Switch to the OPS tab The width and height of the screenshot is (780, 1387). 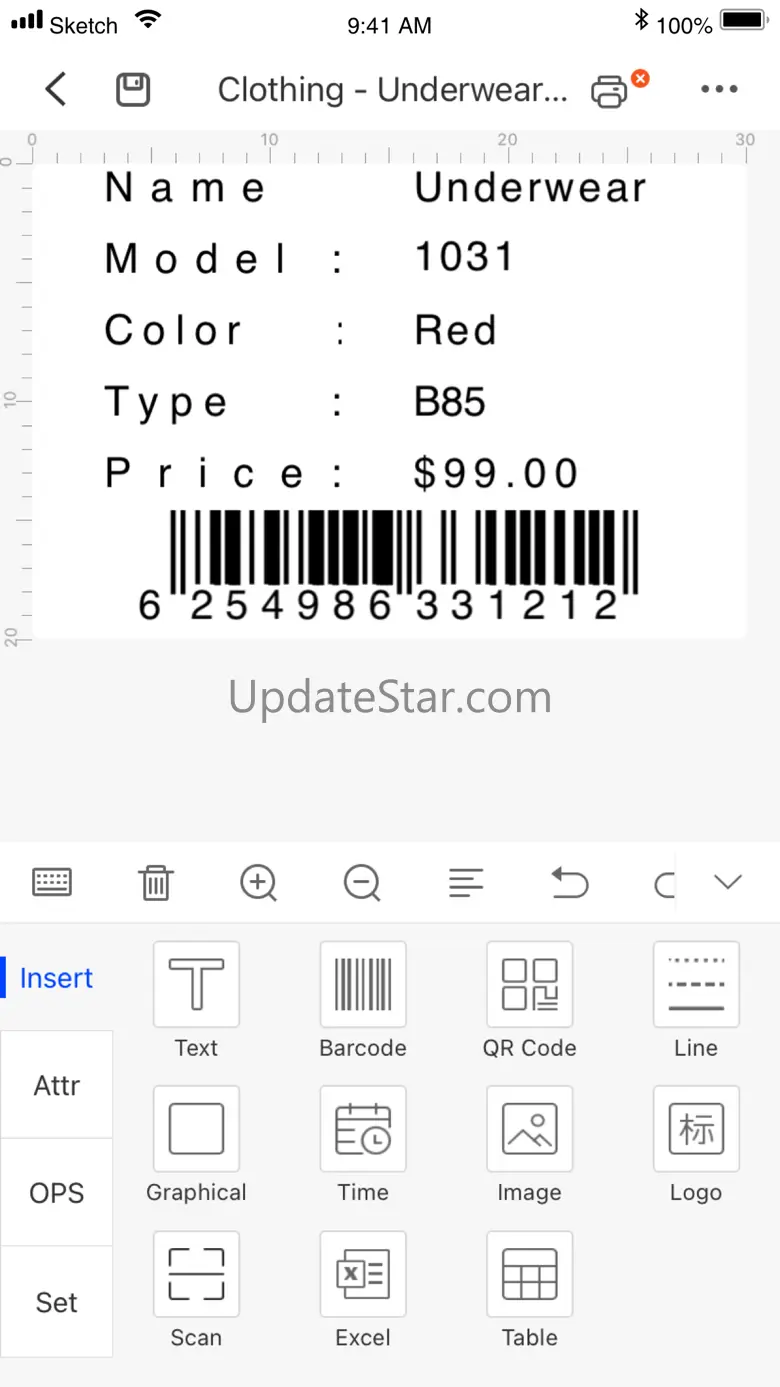(x=57, y=1193)
